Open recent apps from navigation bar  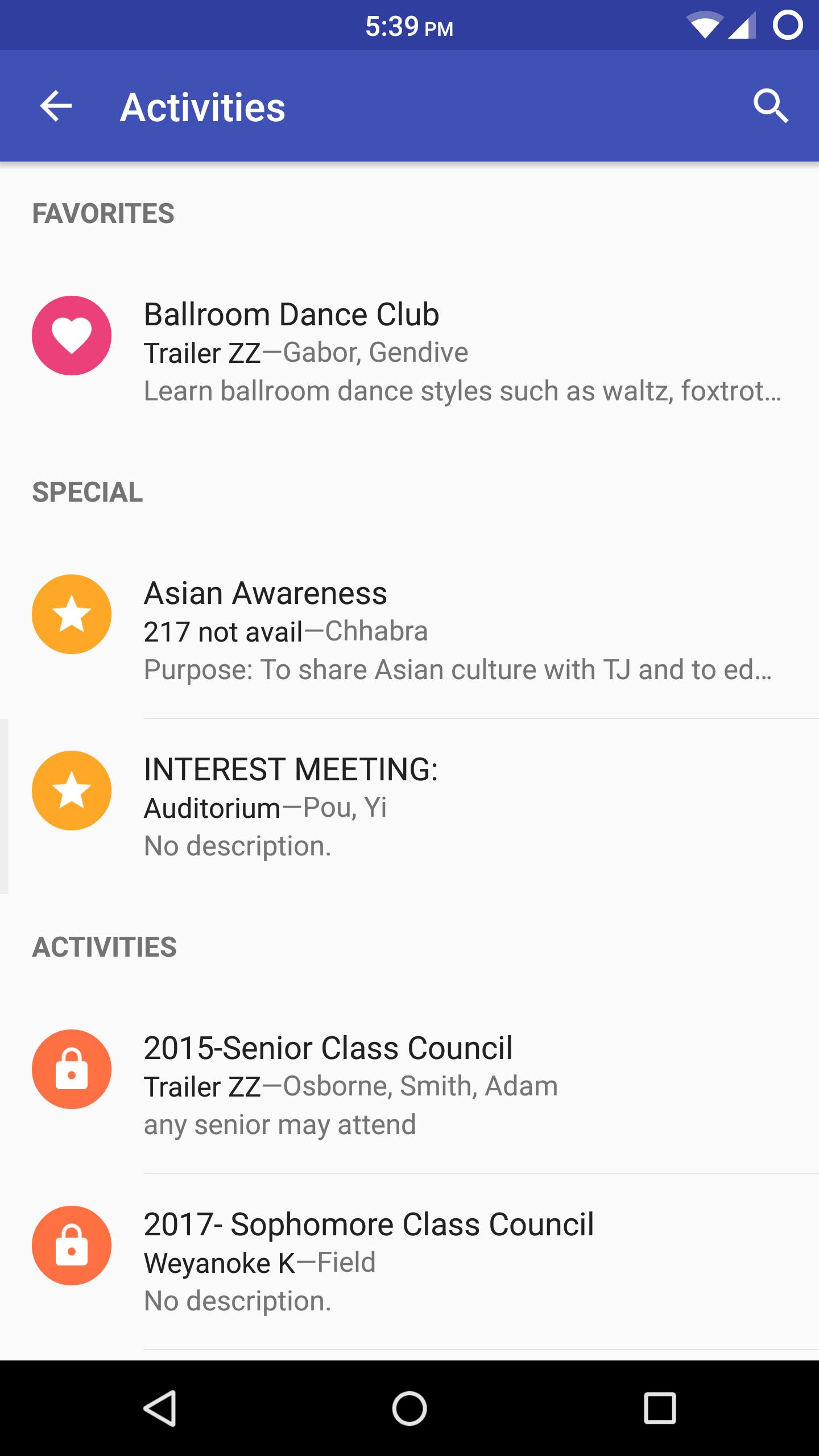pos(660,1408)
